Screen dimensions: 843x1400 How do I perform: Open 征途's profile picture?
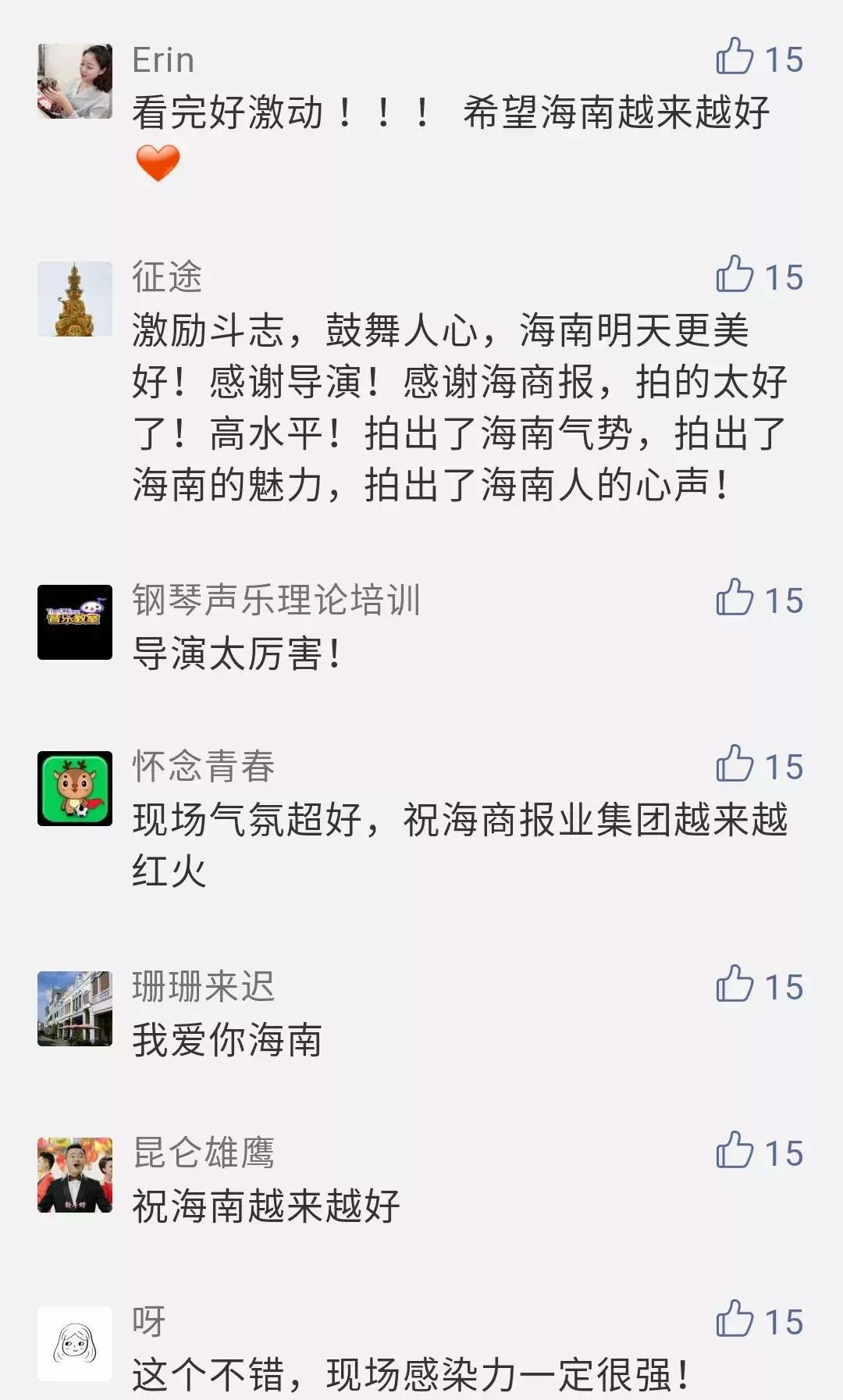76,297
